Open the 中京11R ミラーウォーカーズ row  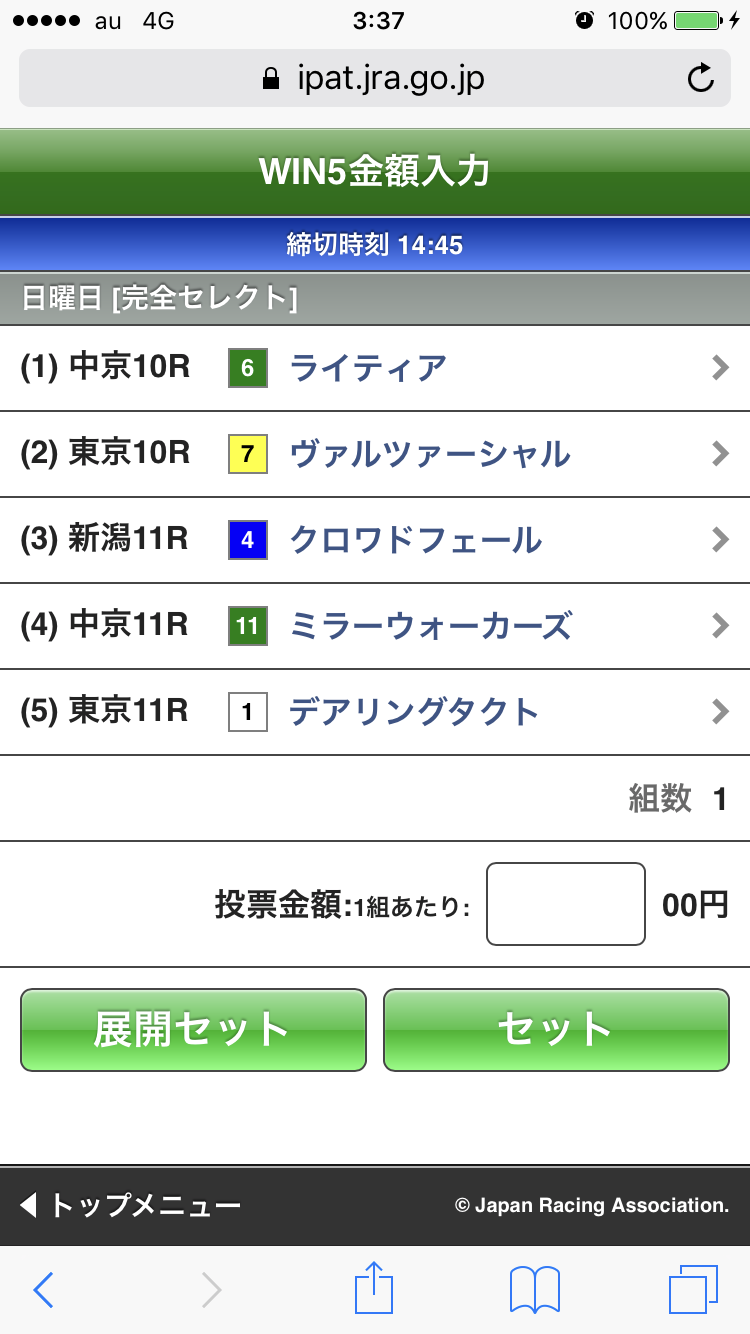[375, 627]
